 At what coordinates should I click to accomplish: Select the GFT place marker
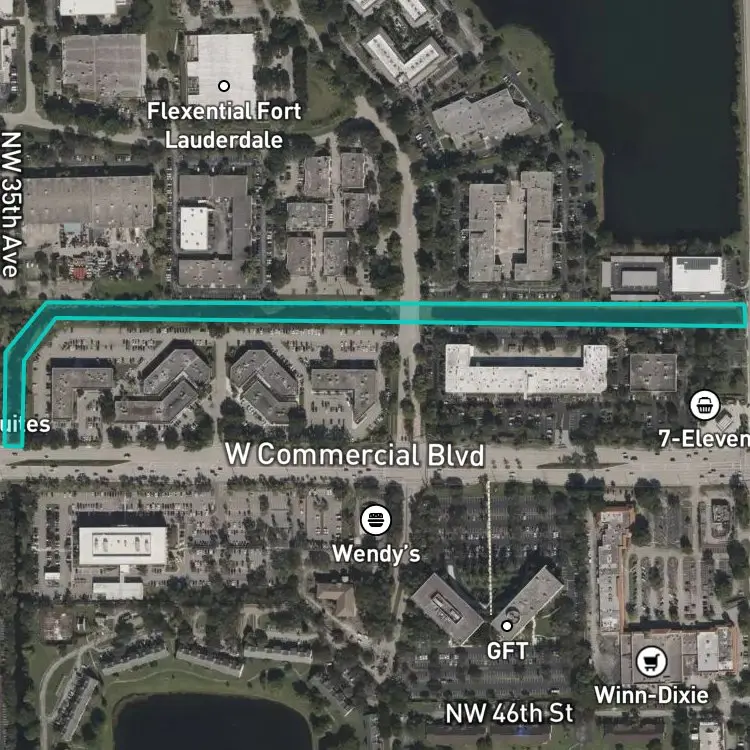[507, 626]
